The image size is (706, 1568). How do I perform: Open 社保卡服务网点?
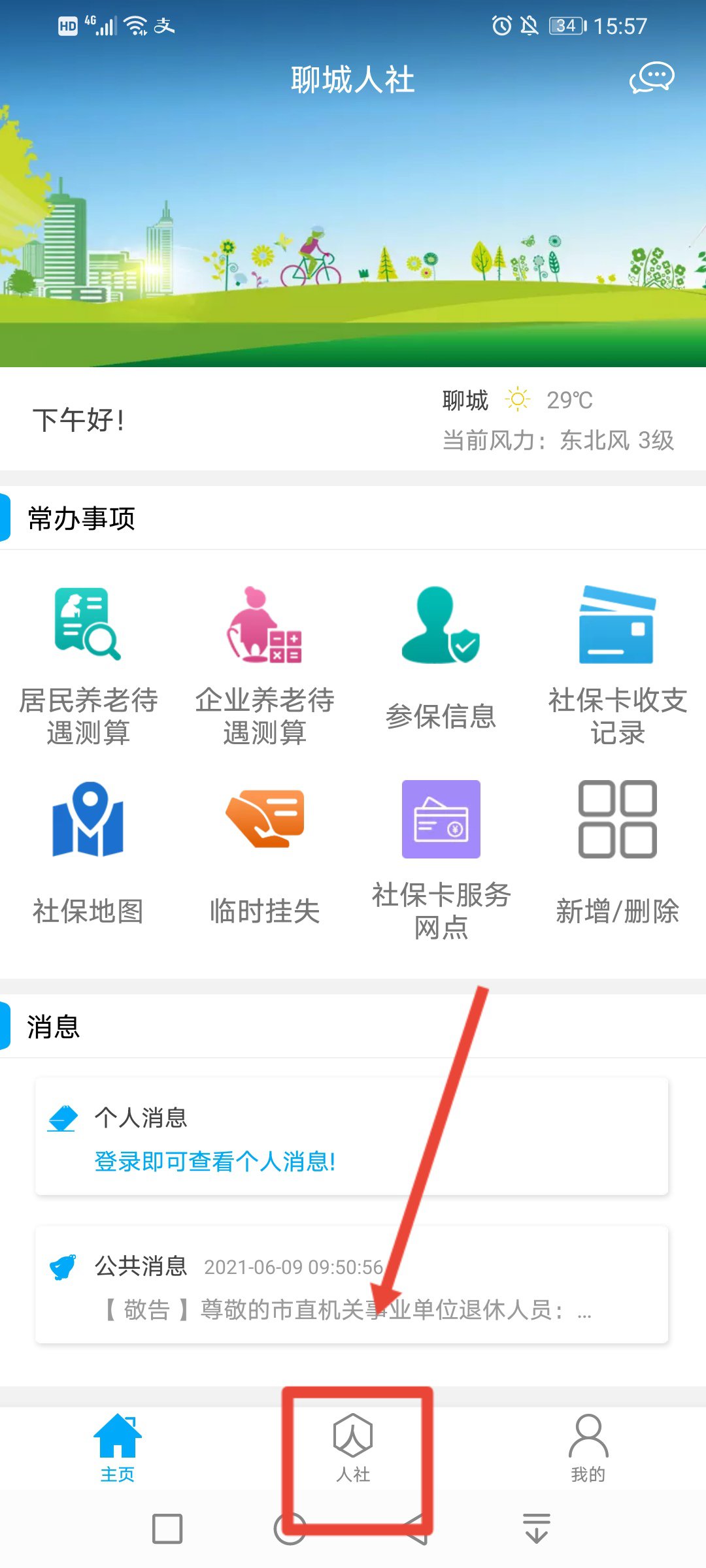point(441,859)
